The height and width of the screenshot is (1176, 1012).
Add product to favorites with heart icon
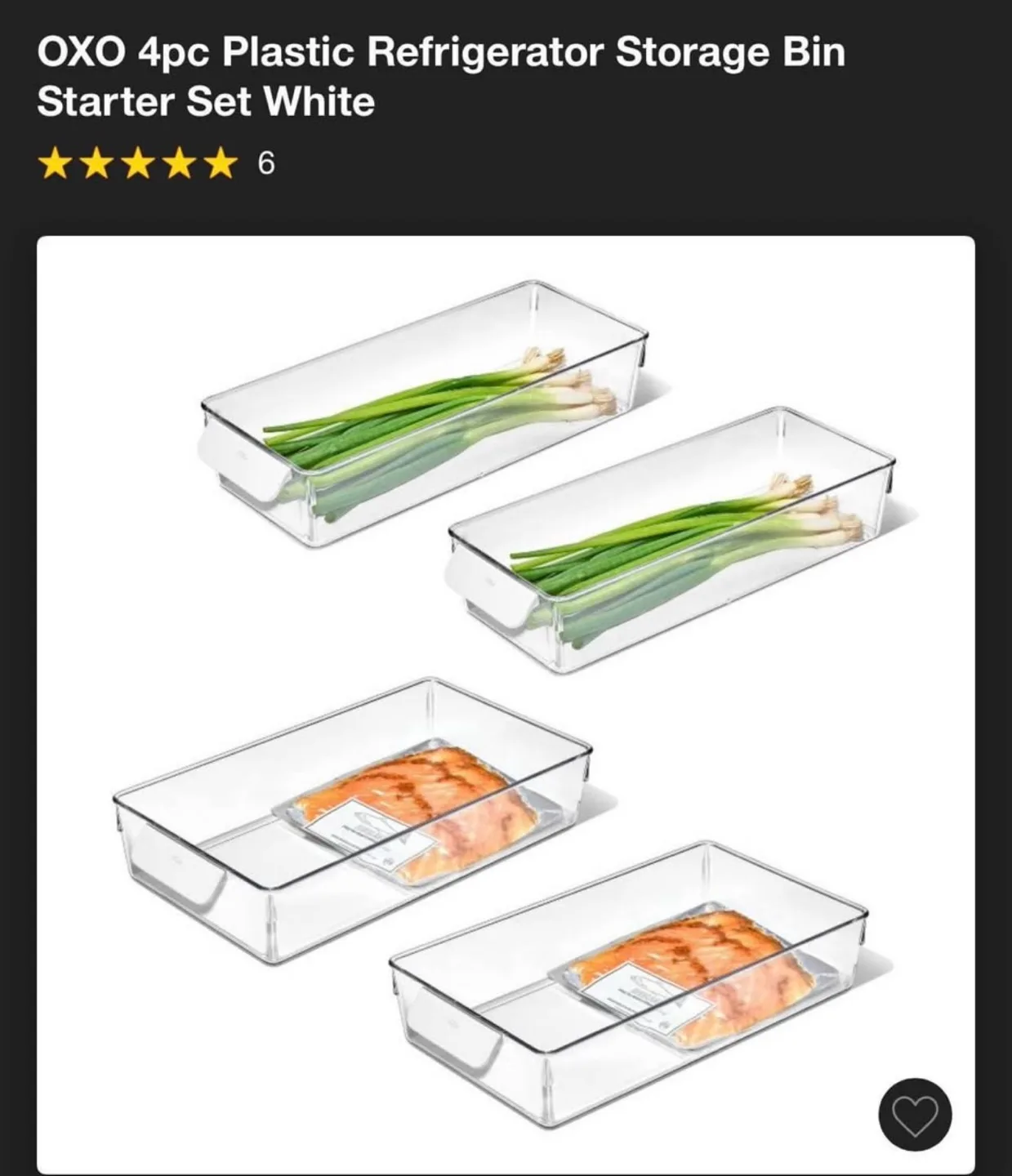tap(915, 1115)
